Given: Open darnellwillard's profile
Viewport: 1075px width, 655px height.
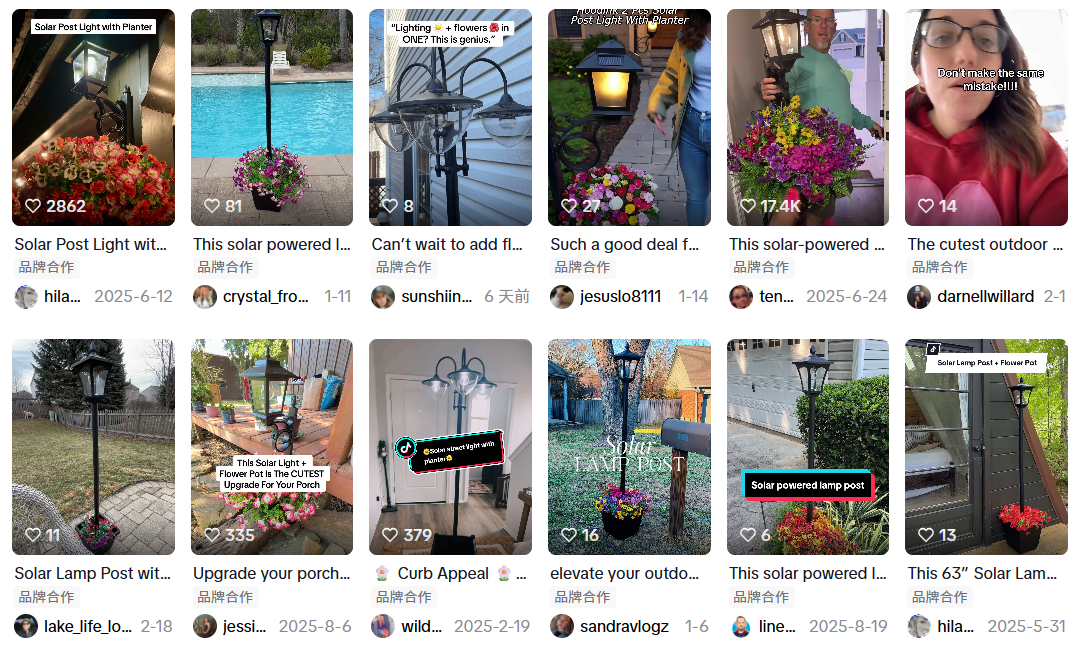Looking at the screenshot, I should coord(987,297).
